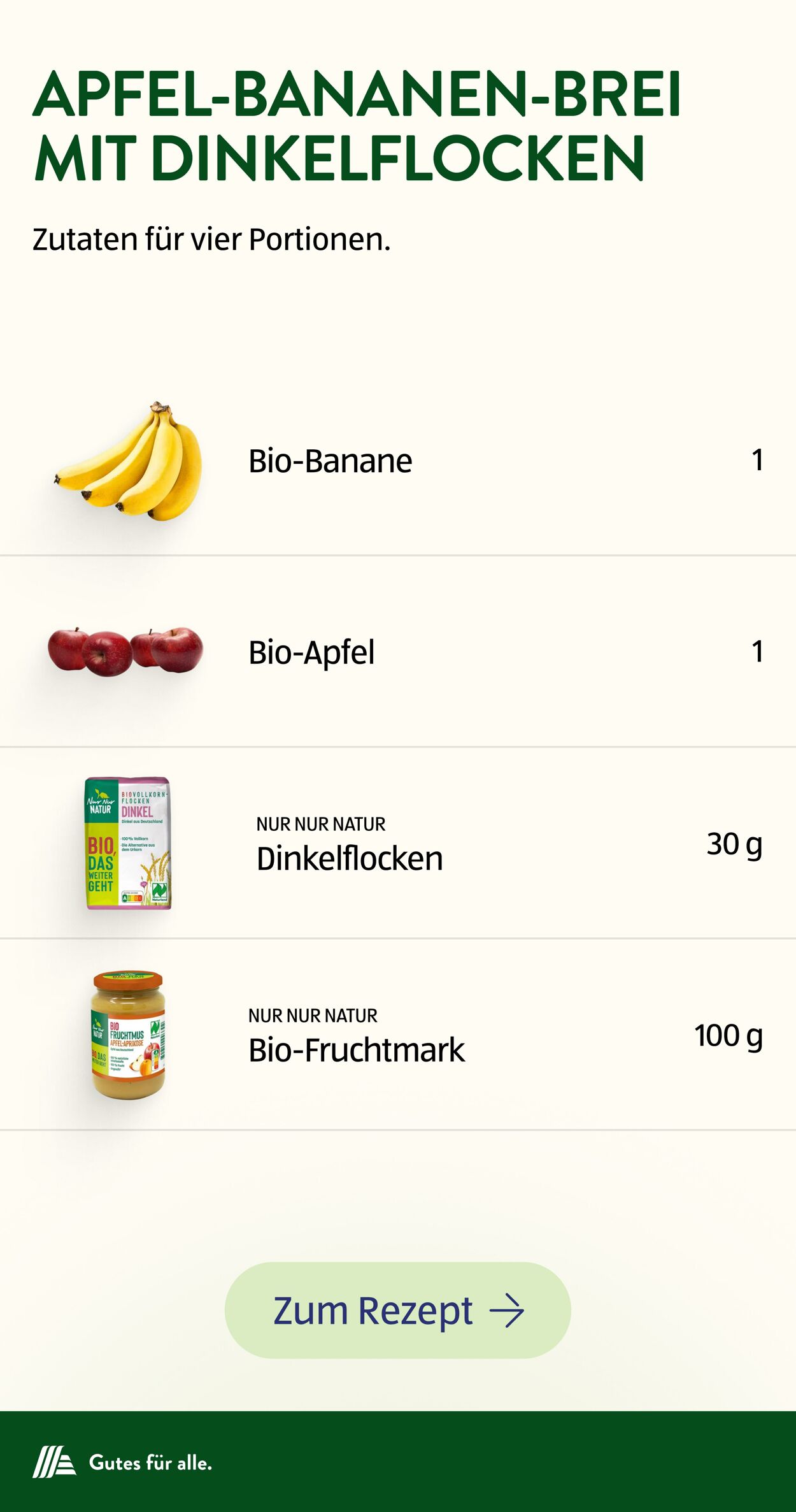The height and width of the screenshot is (1512, 796).
Task: Click the Zutaten für vier Portionen subtitle
Action: click(x=211, y=239)
